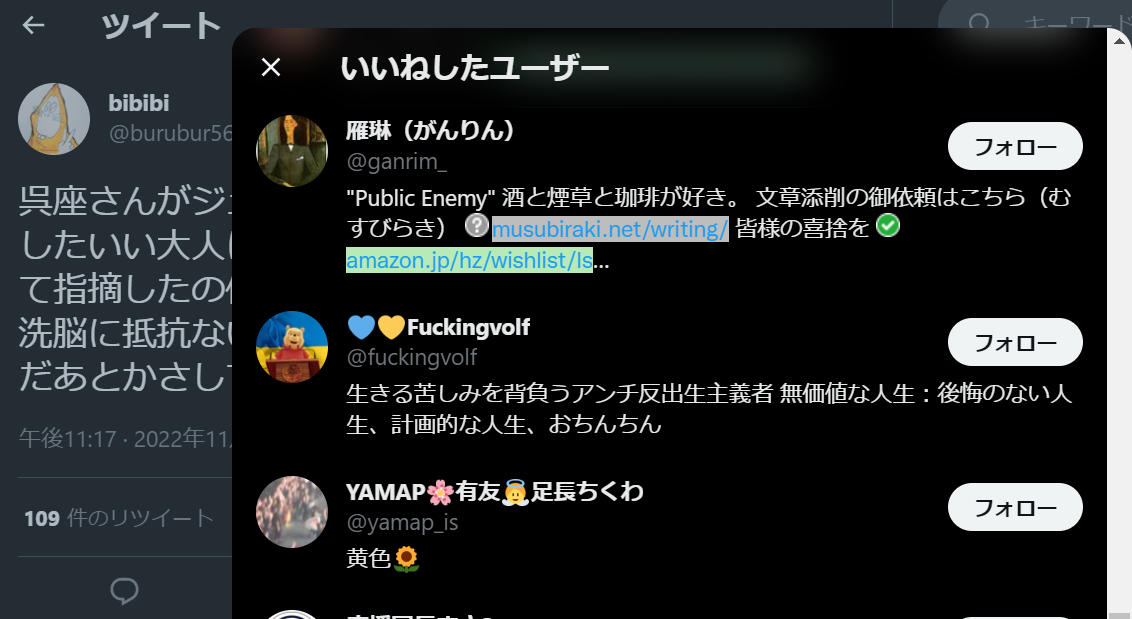Open the amazon.jp wishlist link
Viewport: 1132px width, 619px height.
pyautogui.click(x=469, y=262)
